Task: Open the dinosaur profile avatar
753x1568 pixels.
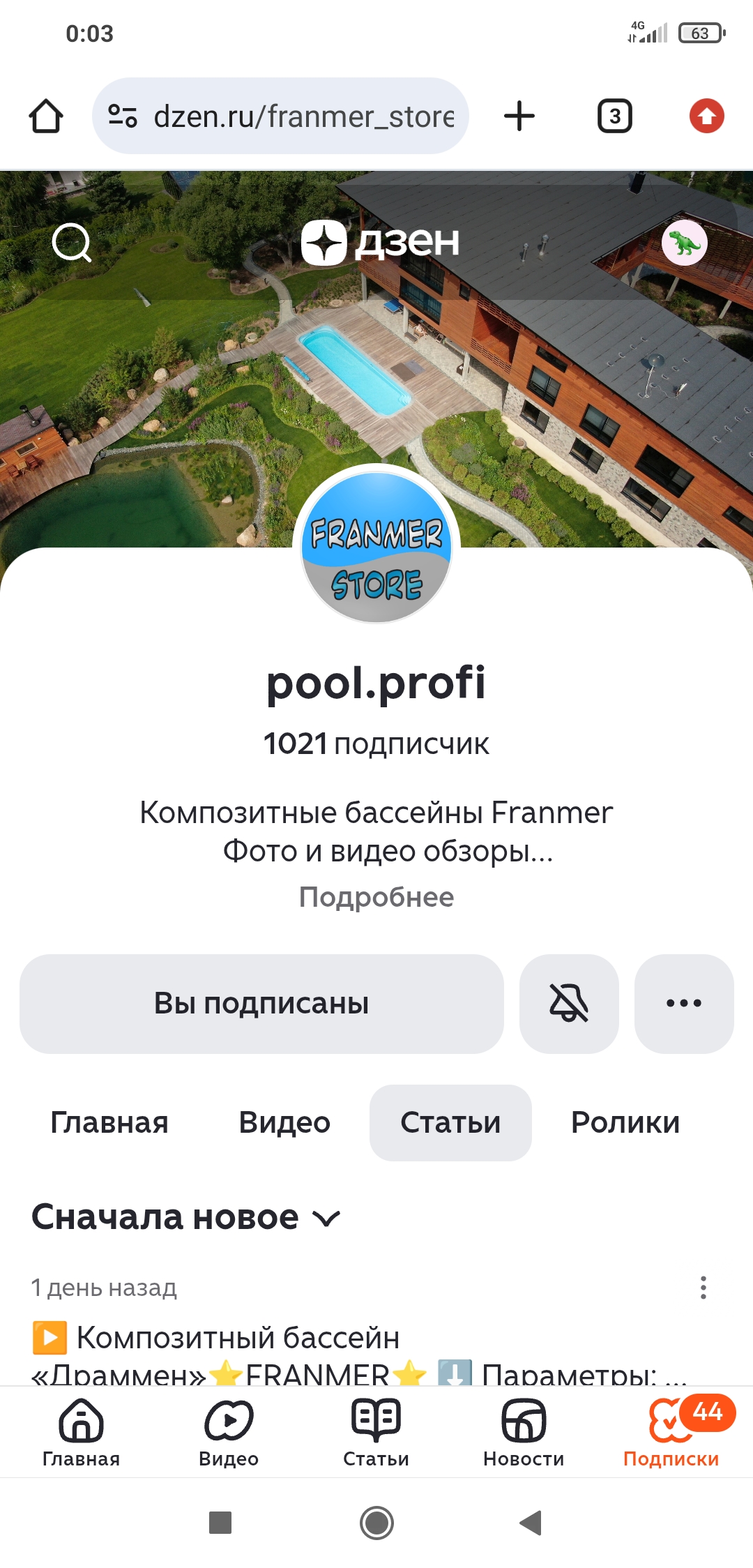Action: tap(684, 243)
